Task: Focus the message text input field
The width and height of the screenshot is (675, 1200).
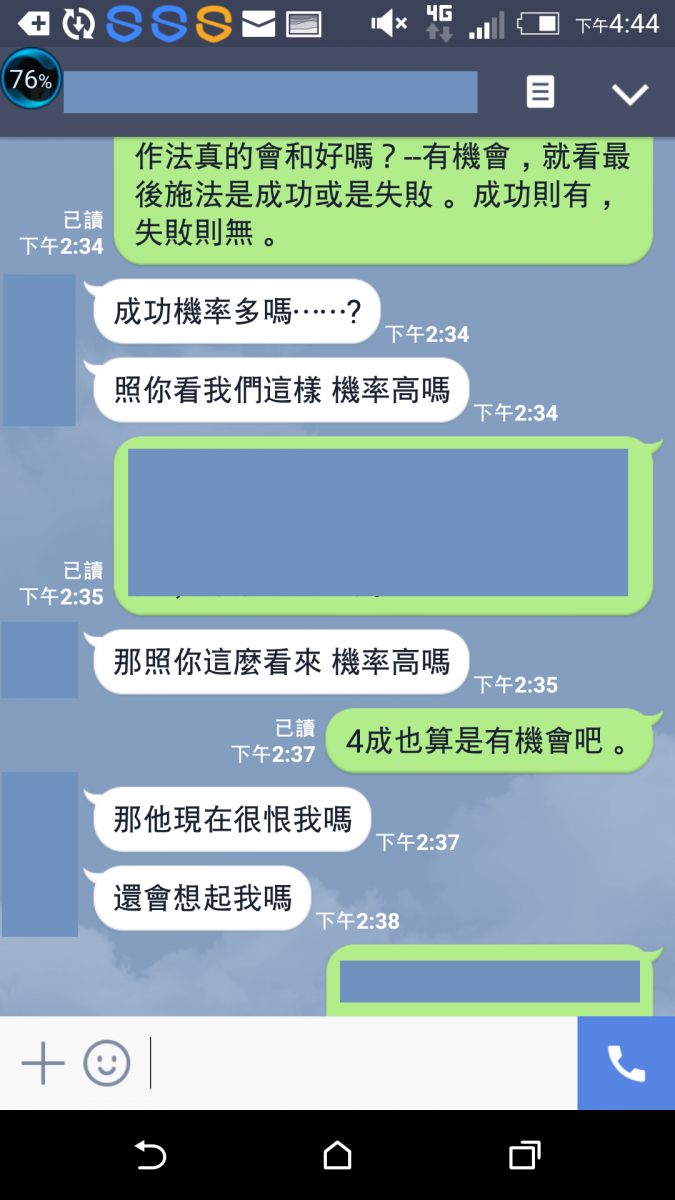Action: click(x=360, y=1062)
